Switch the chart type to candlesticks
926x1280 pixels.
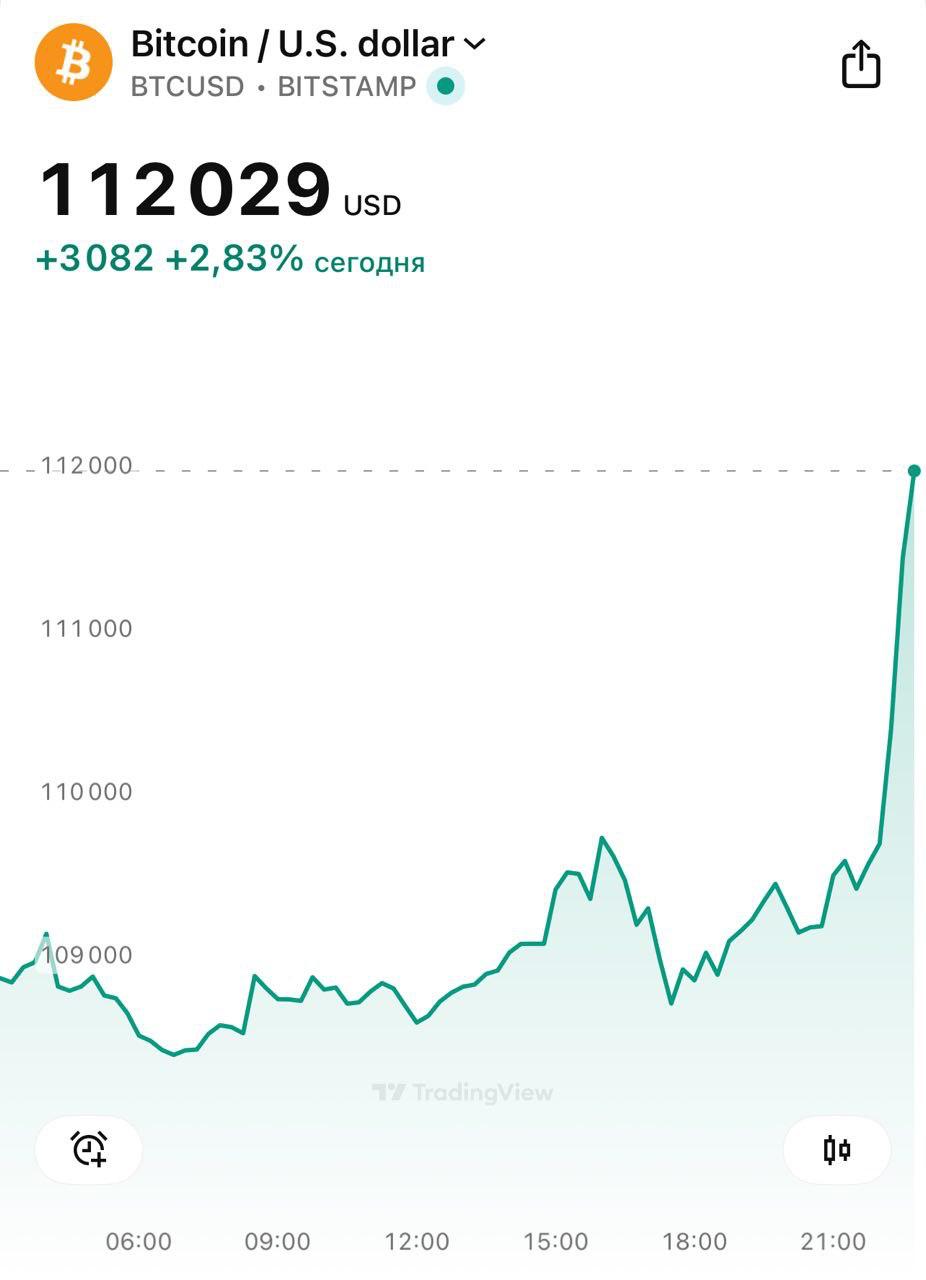tap(836, 1150)
